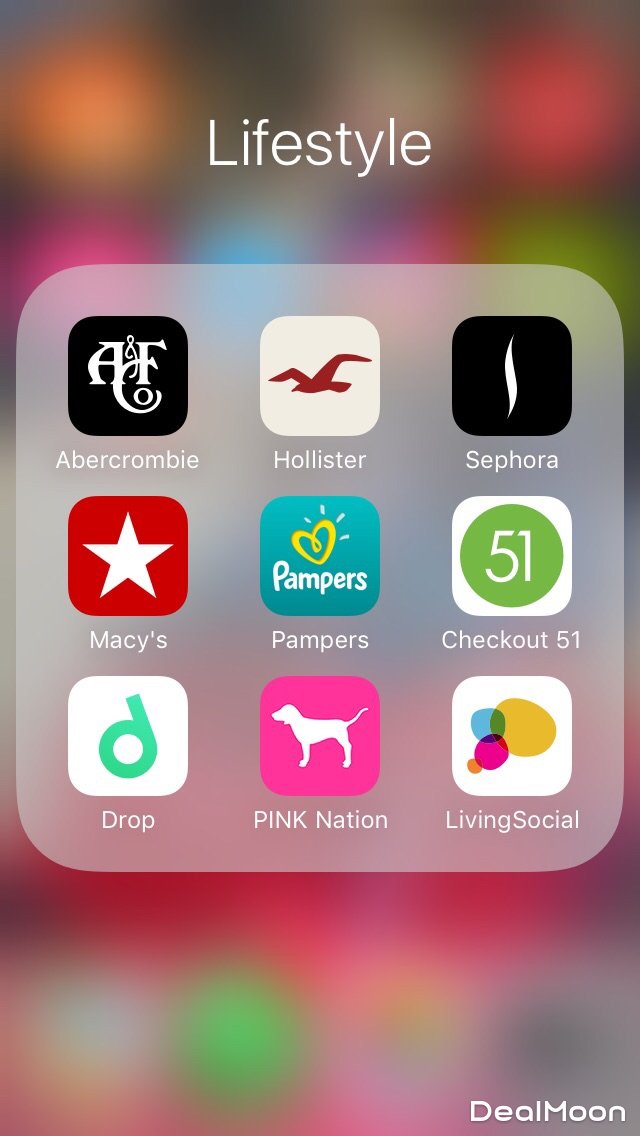Launch the PINK Nation app
The height and width of the screenshot is (1136, 640).
point(320,736)
